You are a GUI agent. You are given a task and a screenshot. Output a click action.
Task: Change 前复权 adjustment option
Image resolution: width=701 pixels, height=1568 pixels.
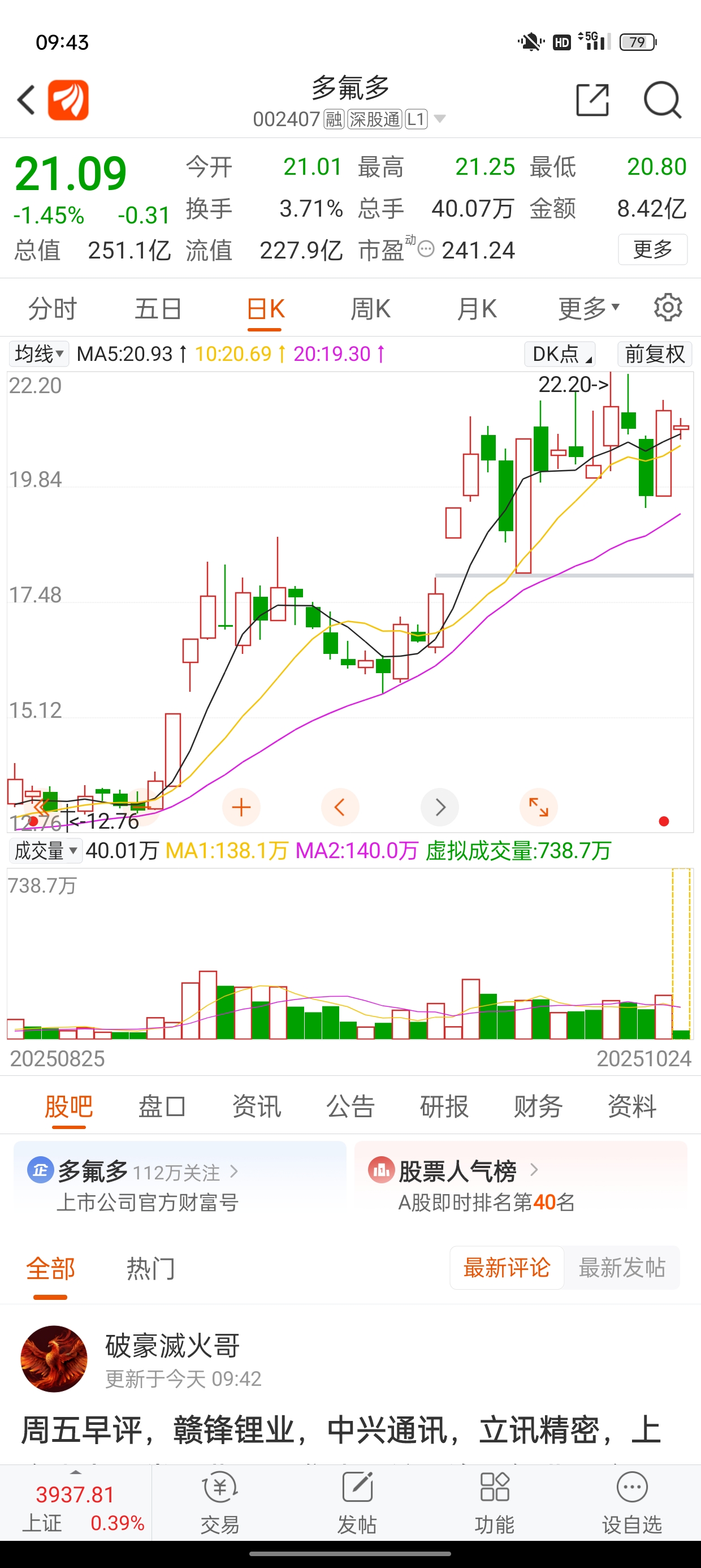click(x=655, y=354)
